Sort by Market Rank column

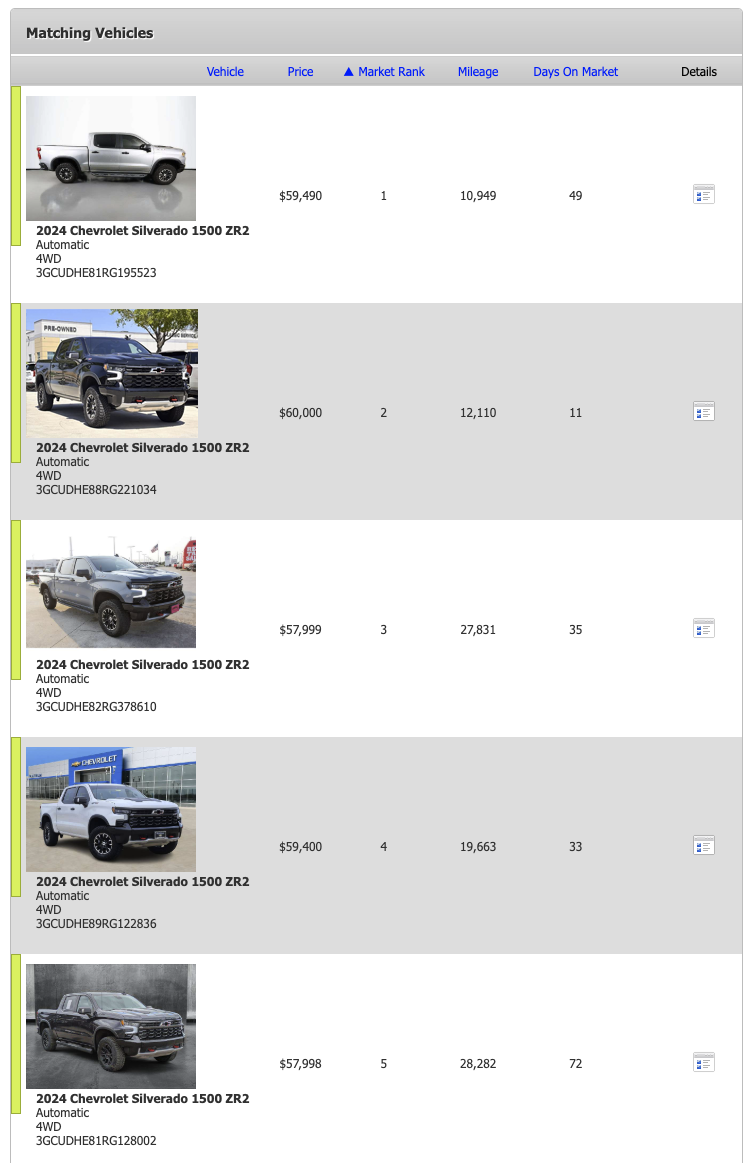(390, 72)
